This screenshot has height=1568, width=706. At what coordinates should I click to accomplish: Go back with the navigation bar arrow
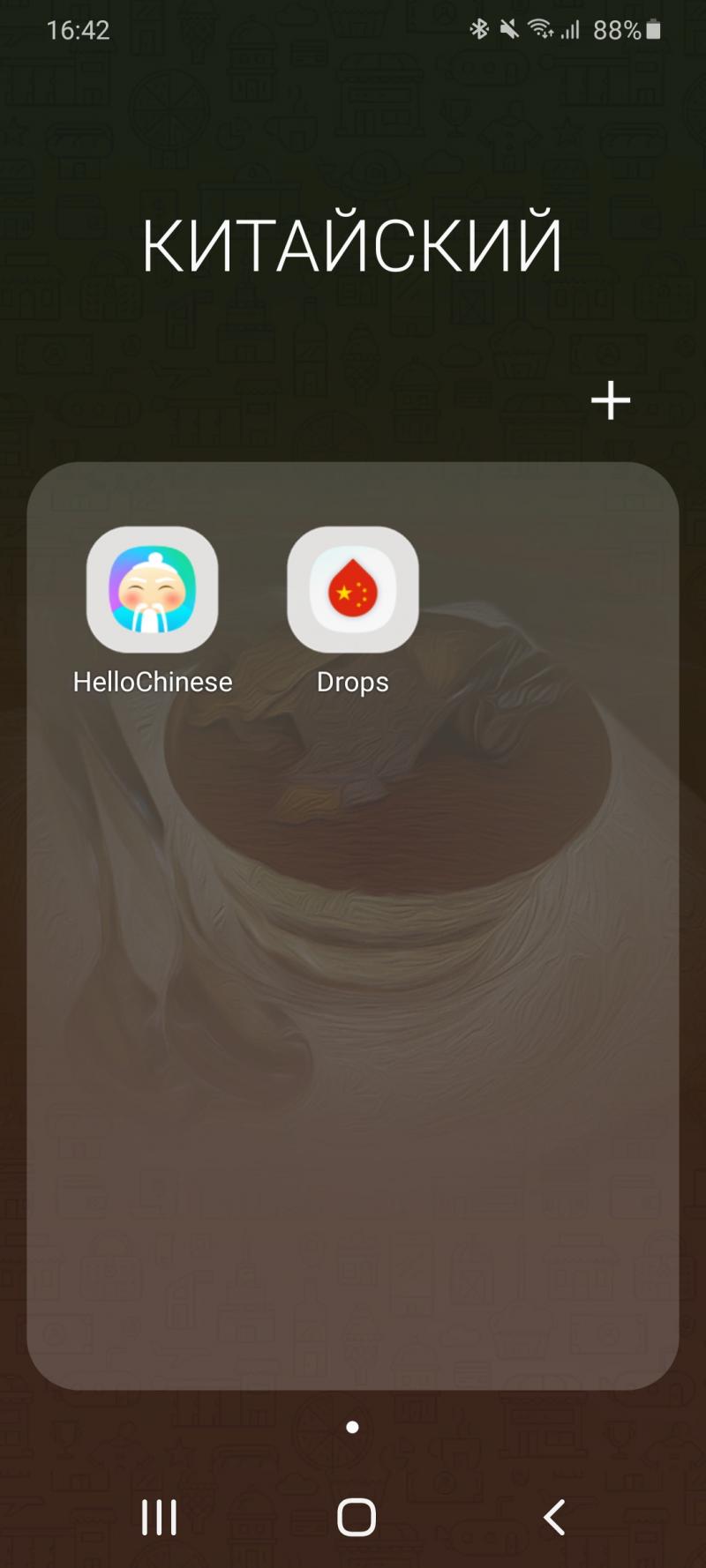pos(554,1517)
